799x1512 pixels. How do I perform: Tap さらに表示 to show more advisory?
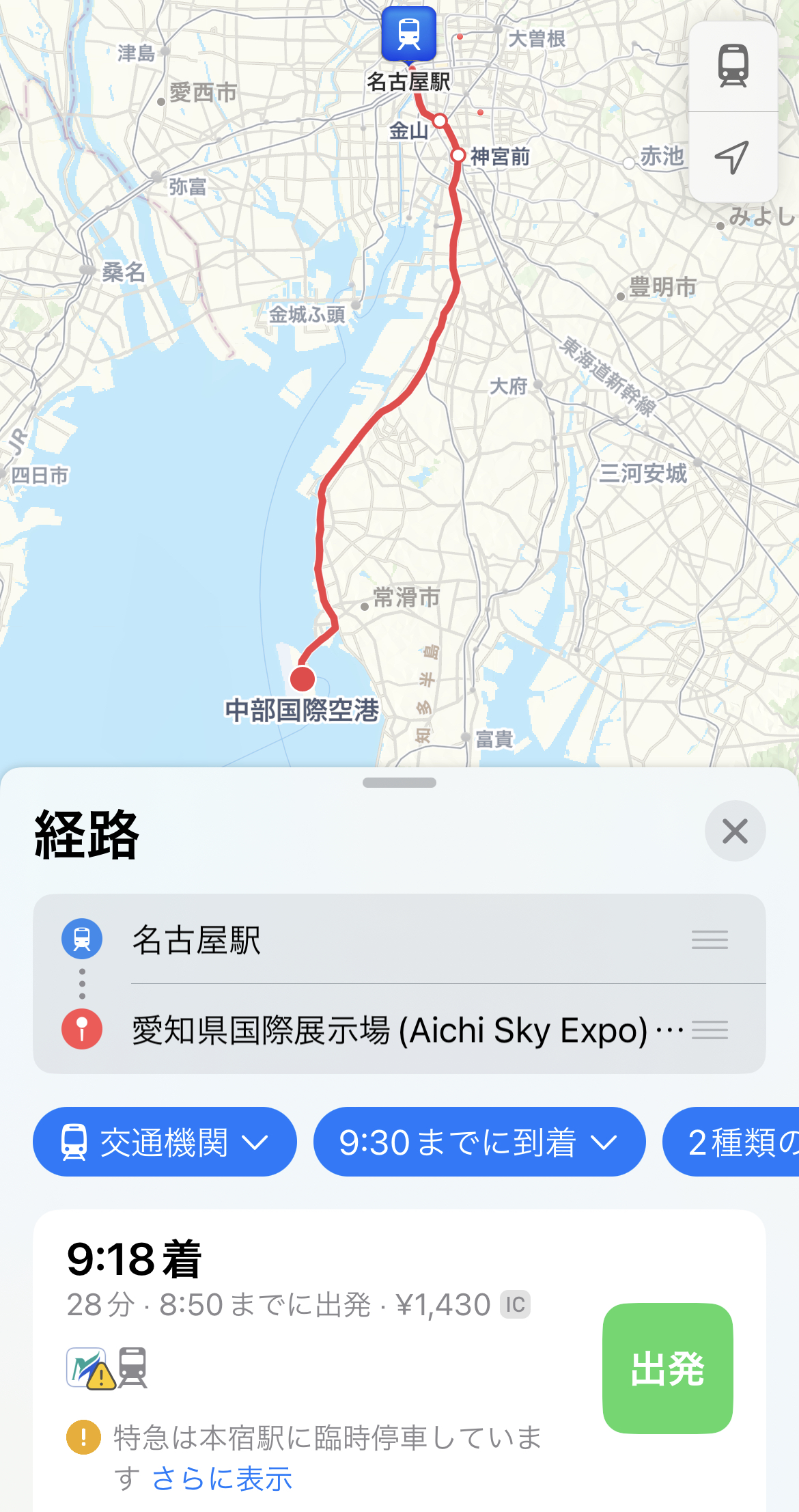[222, 1478]
